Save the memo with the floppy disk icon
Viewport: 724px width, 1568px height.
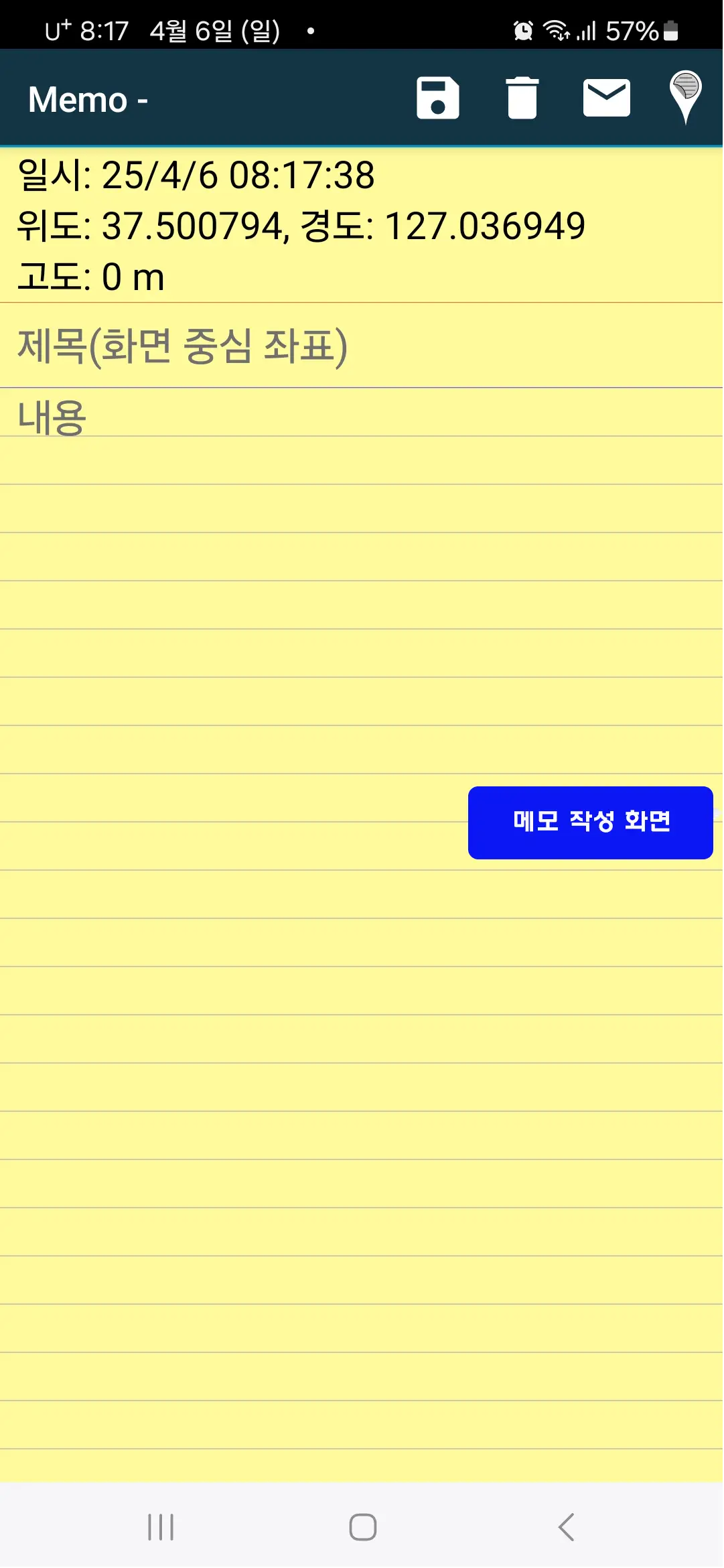tap(438, 98)
